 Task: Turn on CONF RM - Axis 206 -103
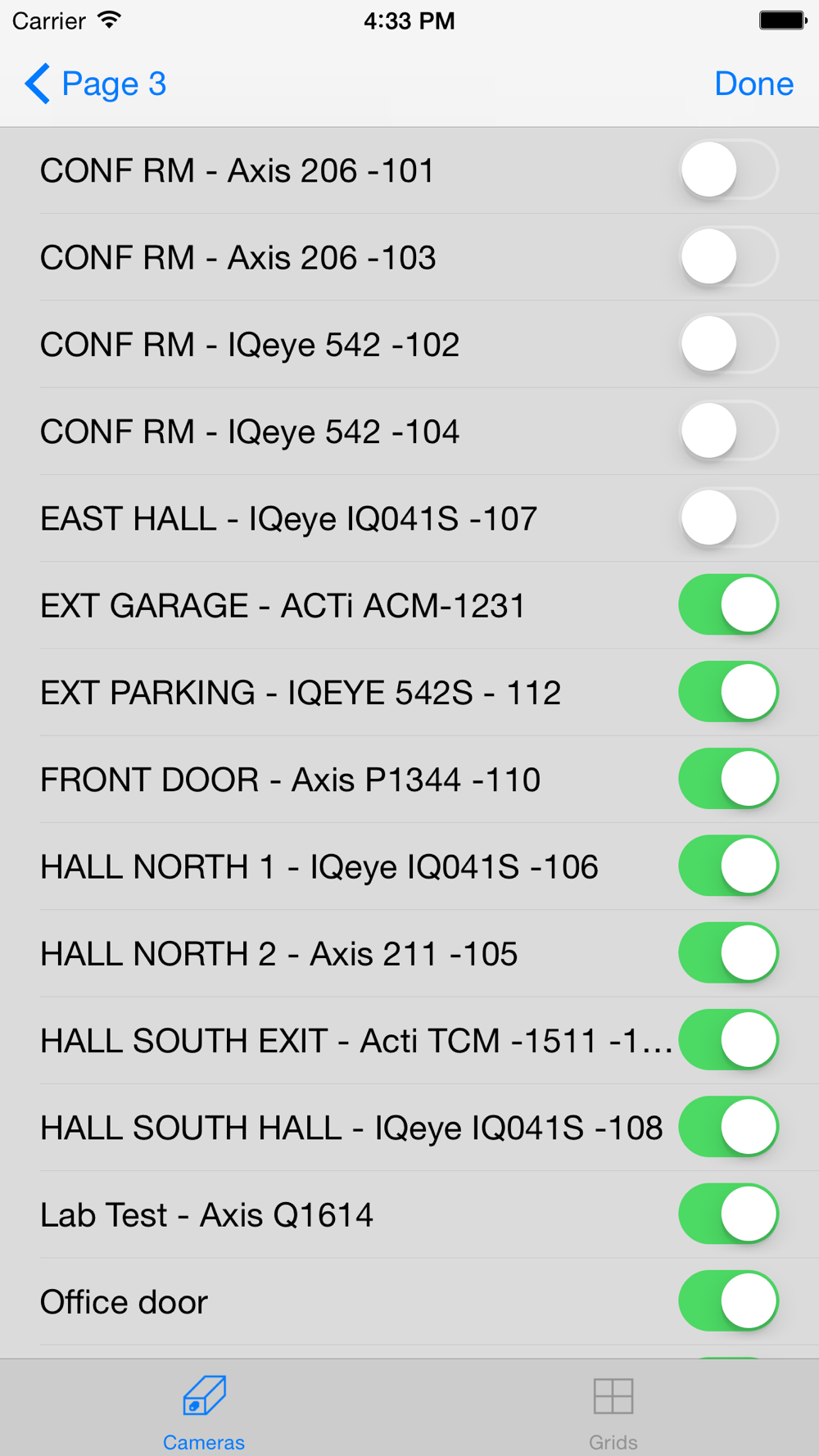(728, 257)
